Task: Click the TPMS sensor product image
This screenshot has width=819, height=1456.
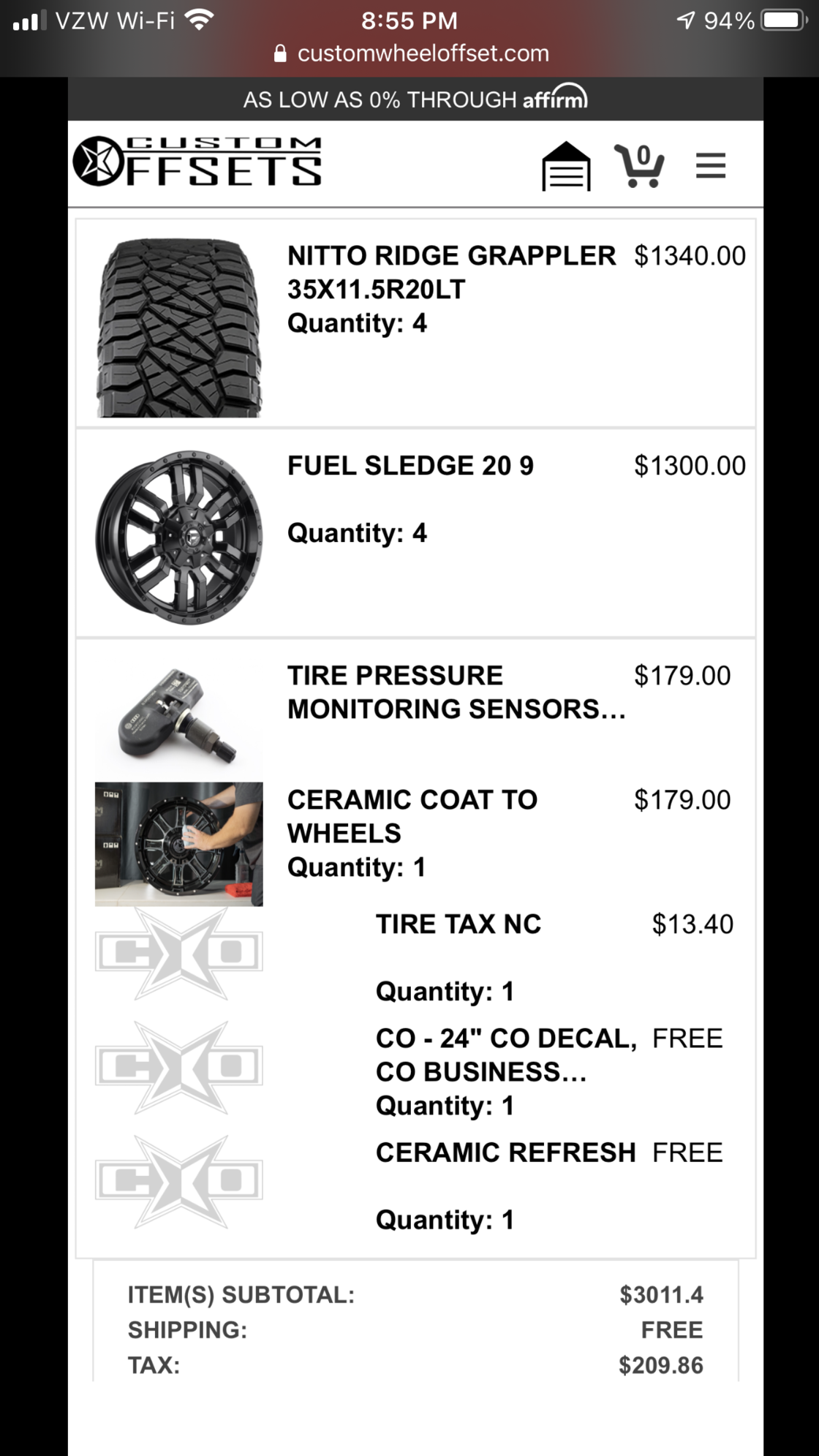Action: point(178,717)
